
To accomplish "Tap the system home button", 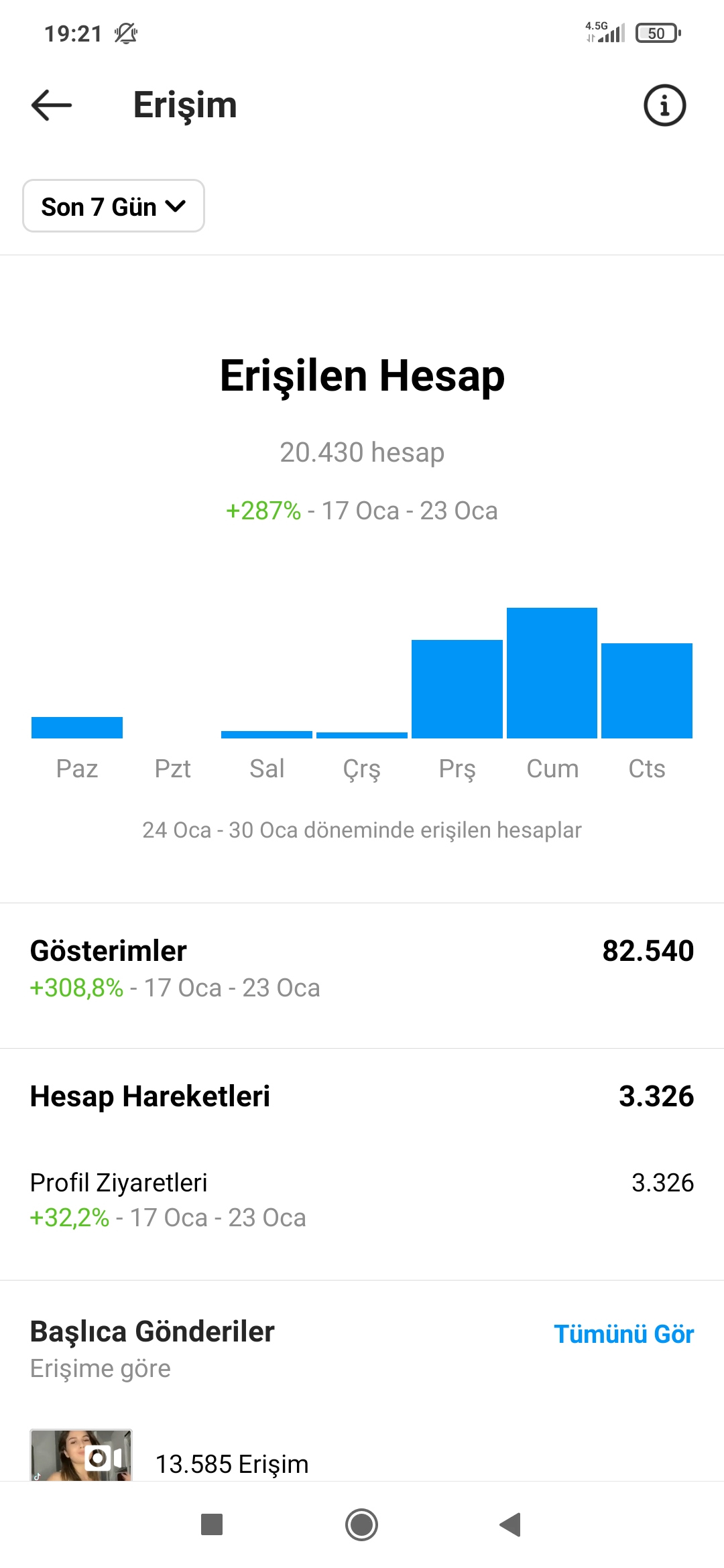I will pos(361,1524).
